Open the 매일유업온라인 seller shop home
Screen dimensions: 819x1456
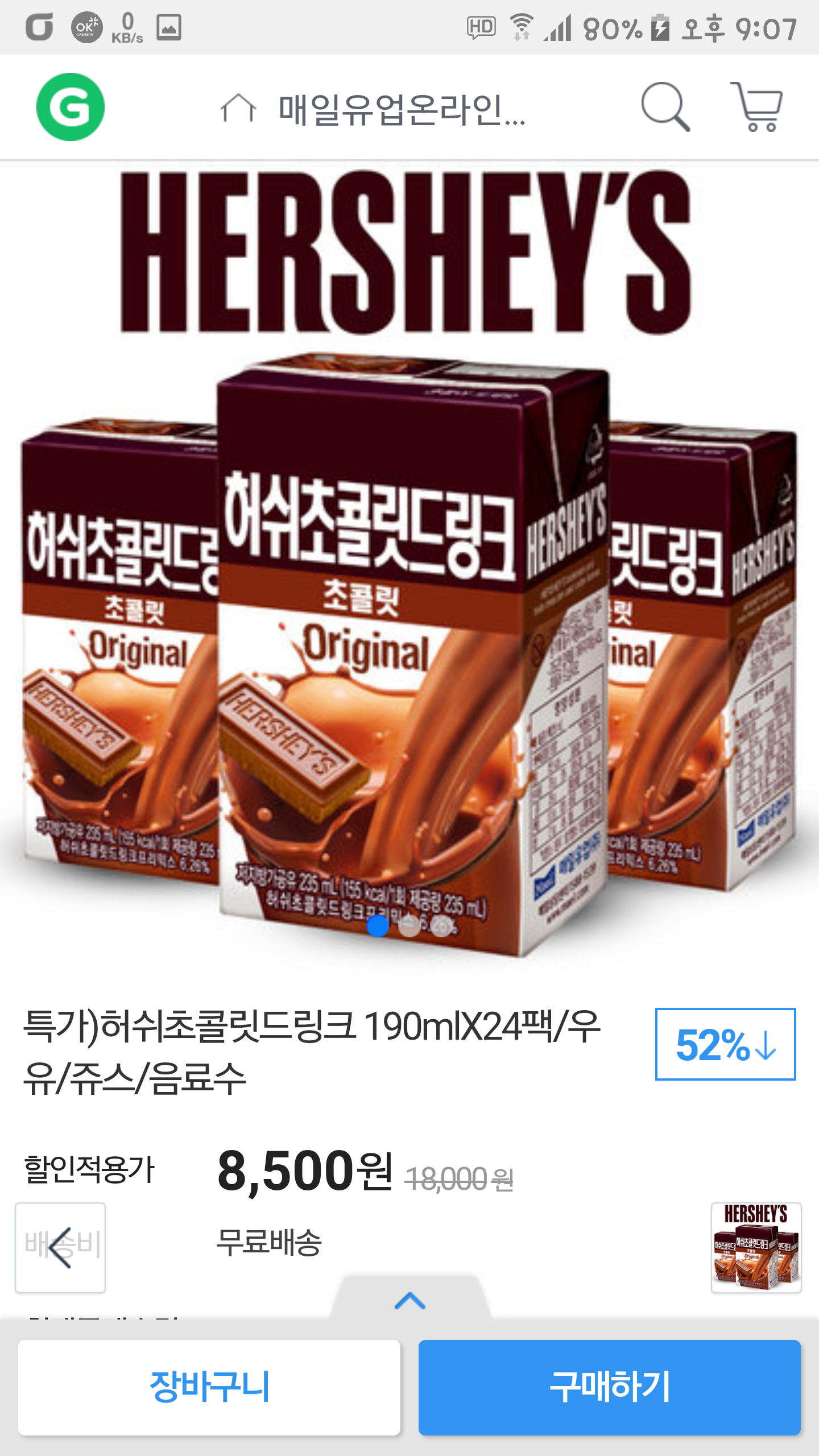[373, 109]
